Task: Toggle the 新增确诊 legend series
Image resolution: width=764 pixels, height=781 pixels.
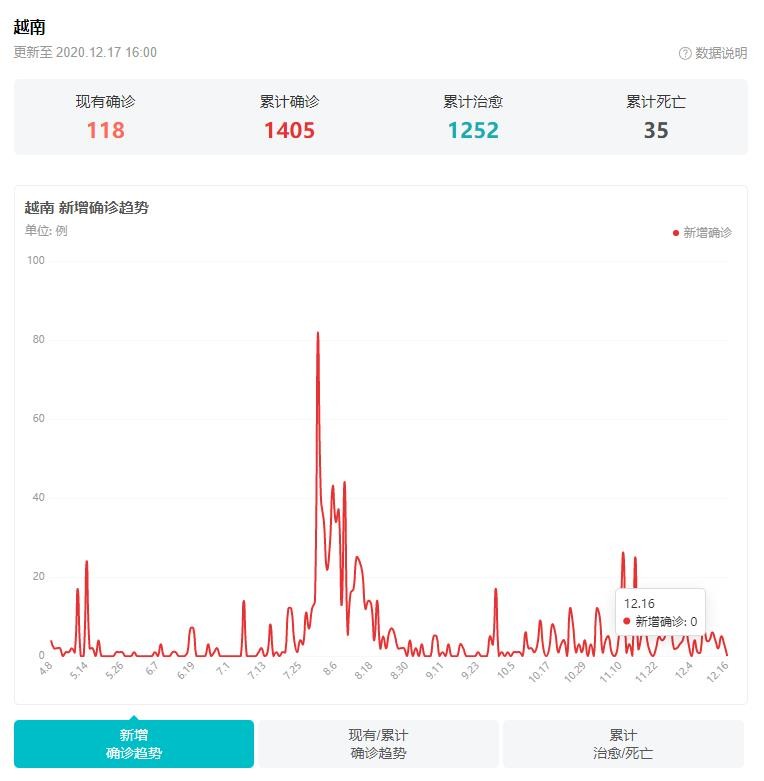Action: [702, 232]
